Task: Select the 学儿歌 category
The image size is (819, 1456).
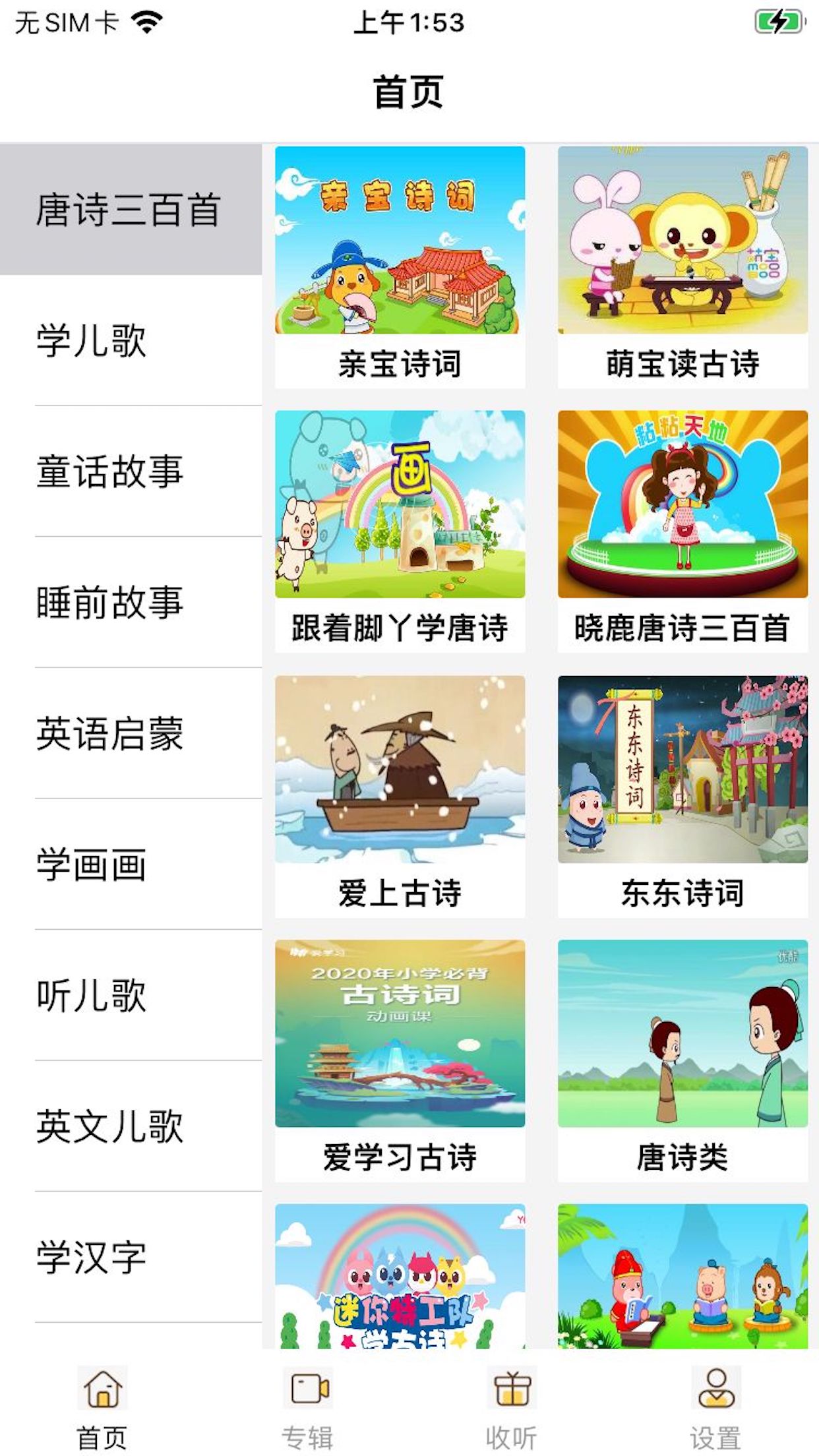Action: pos(132,340)
